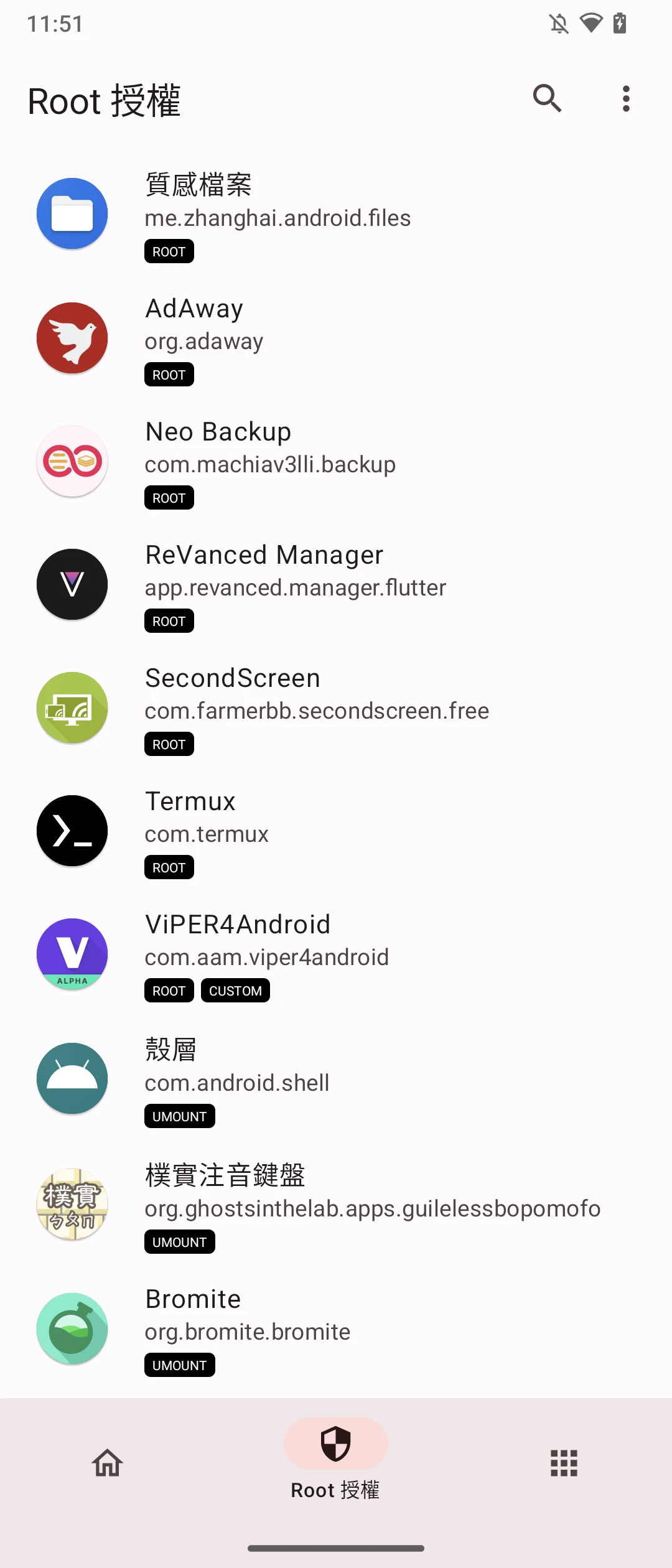Open ReVanced Manager permission profile
This screenshot has width=672, height=1568.
[336, 586]
